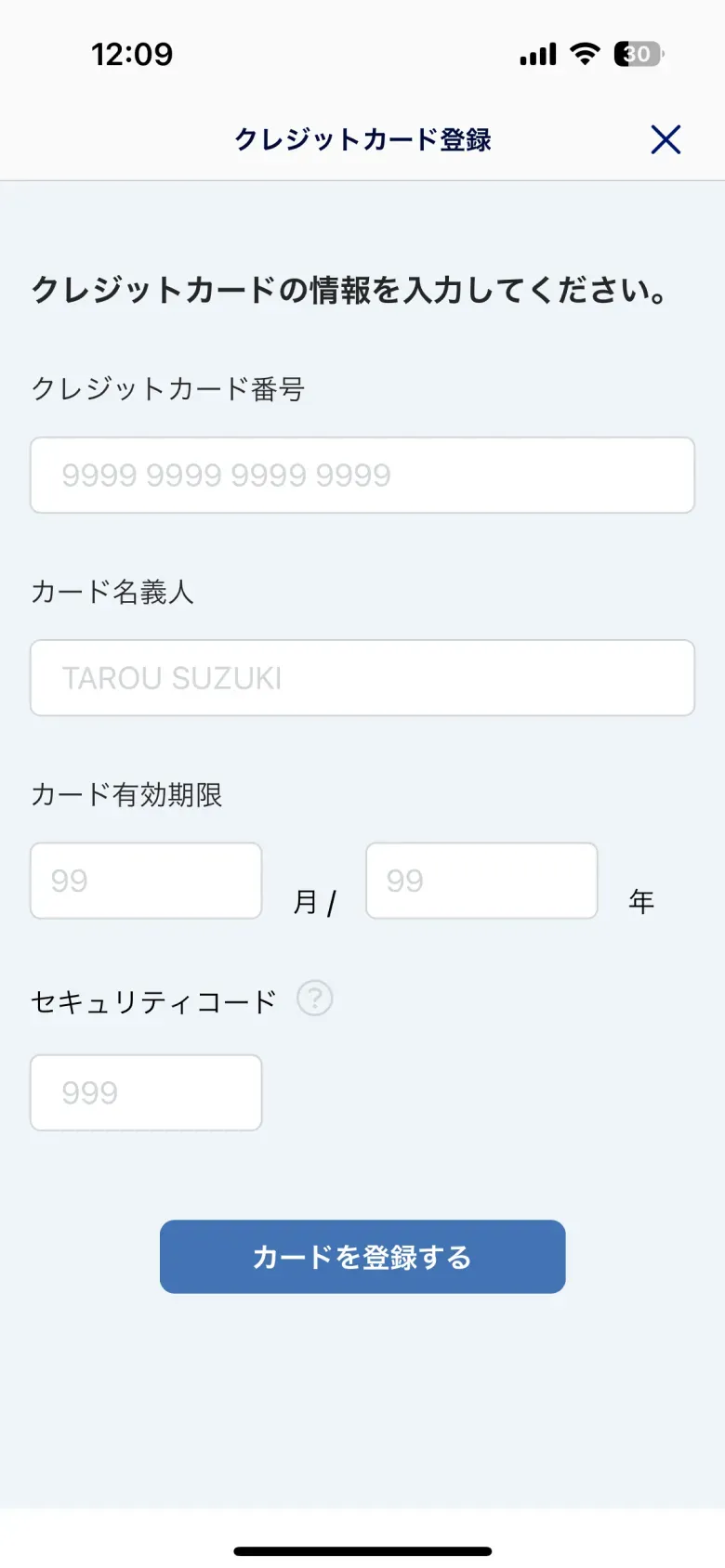Click the カード有効期限 label
Viewport: 725px width, 1568px height.
click(127, 796)
